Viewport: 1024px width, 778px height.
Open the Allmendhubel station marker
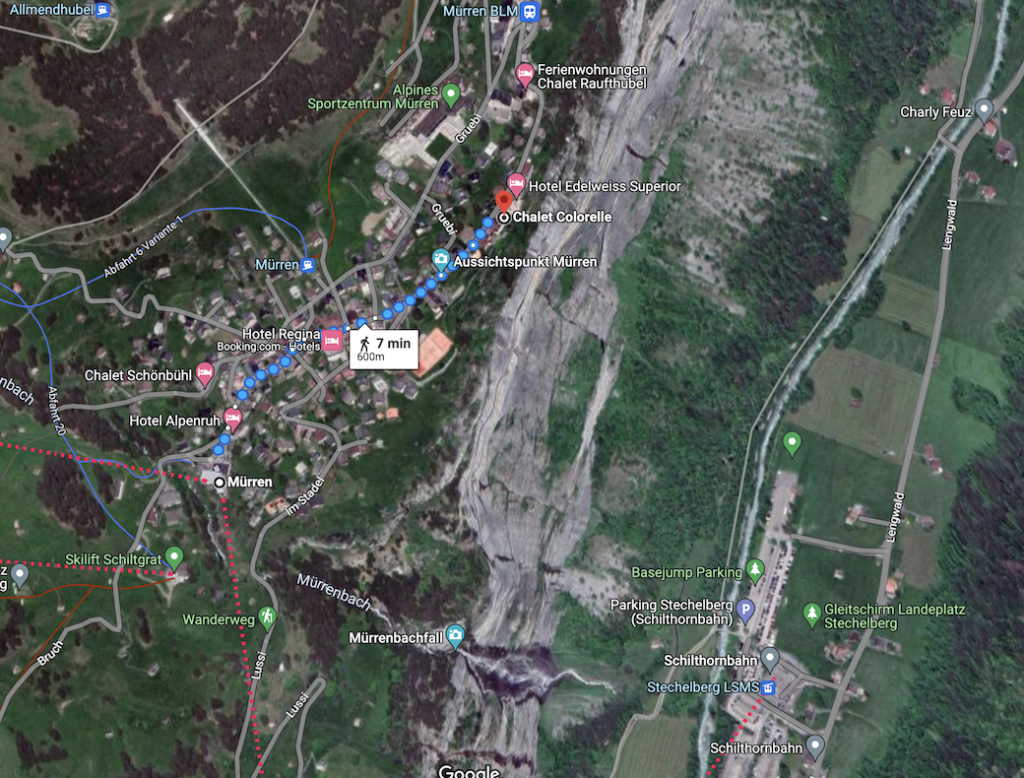[103, 9]
